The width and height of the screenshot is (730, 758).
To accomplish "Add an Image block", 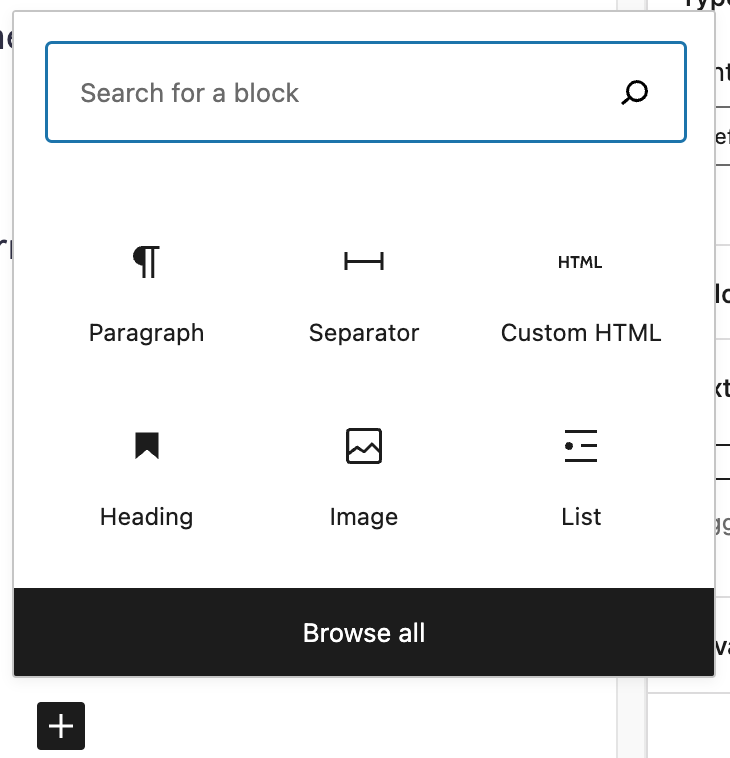I will point(364,477).
